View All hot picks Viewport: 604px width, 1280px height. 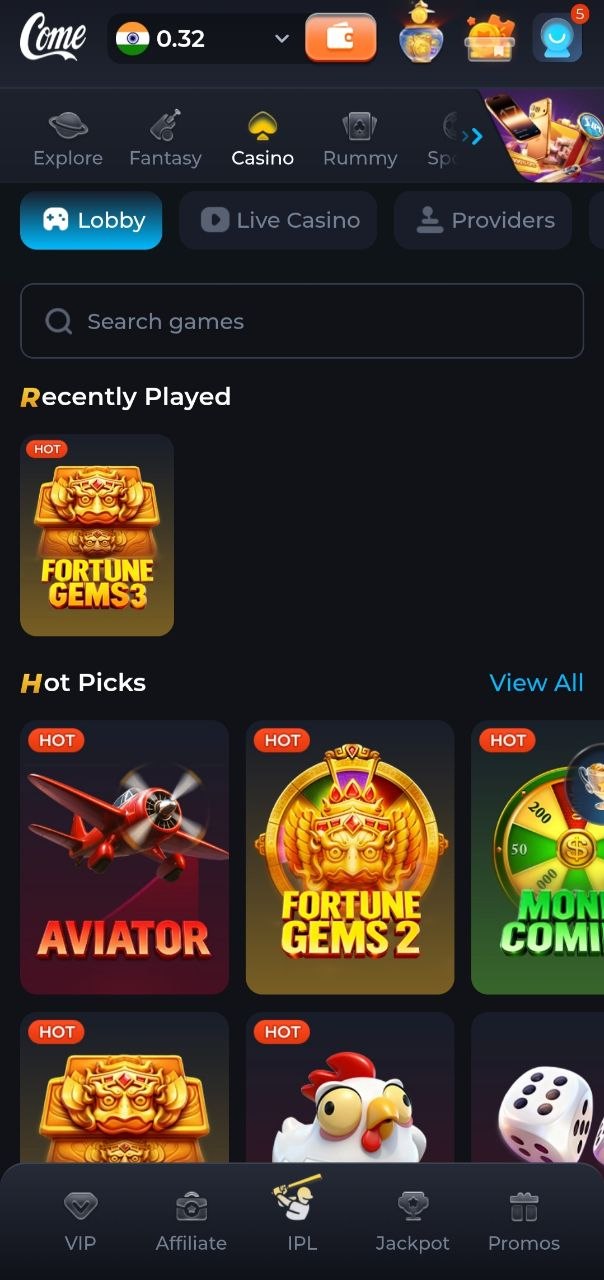(x=536, y=683)
